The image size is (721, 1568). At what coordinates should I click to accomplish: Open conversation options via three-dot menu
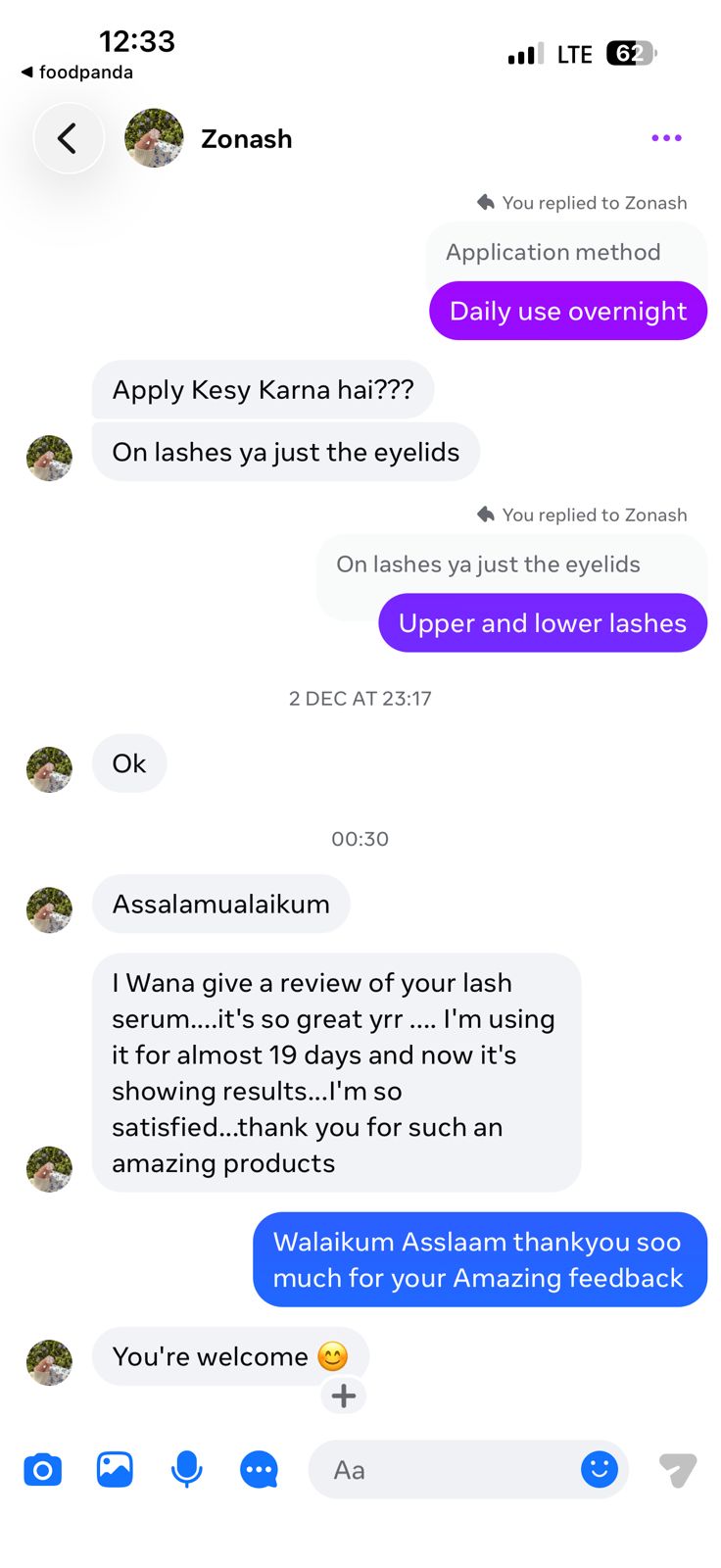click(x=666, y=138)
